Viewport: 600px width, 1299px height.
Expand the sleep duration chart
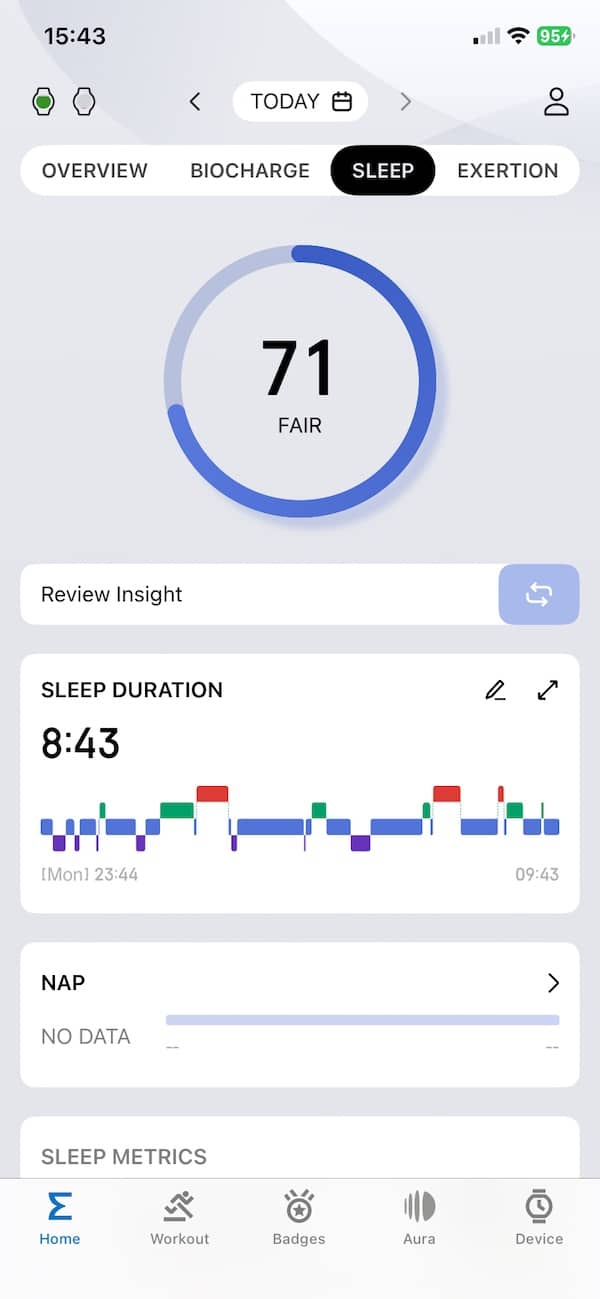pyautogui.click(x=547, y=690)
